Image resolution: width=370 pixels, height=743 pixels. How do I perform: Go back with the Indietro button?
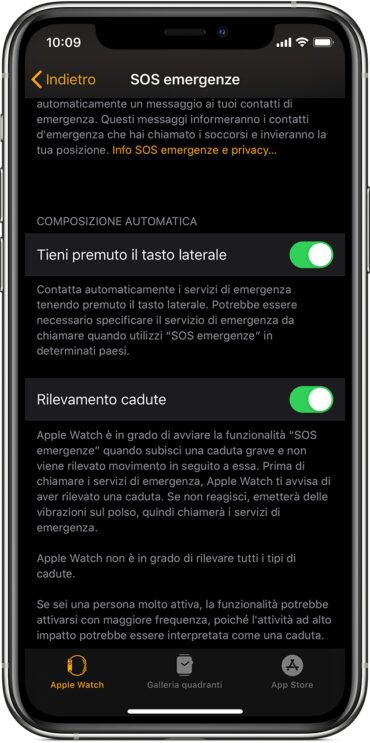pos(63,80)
